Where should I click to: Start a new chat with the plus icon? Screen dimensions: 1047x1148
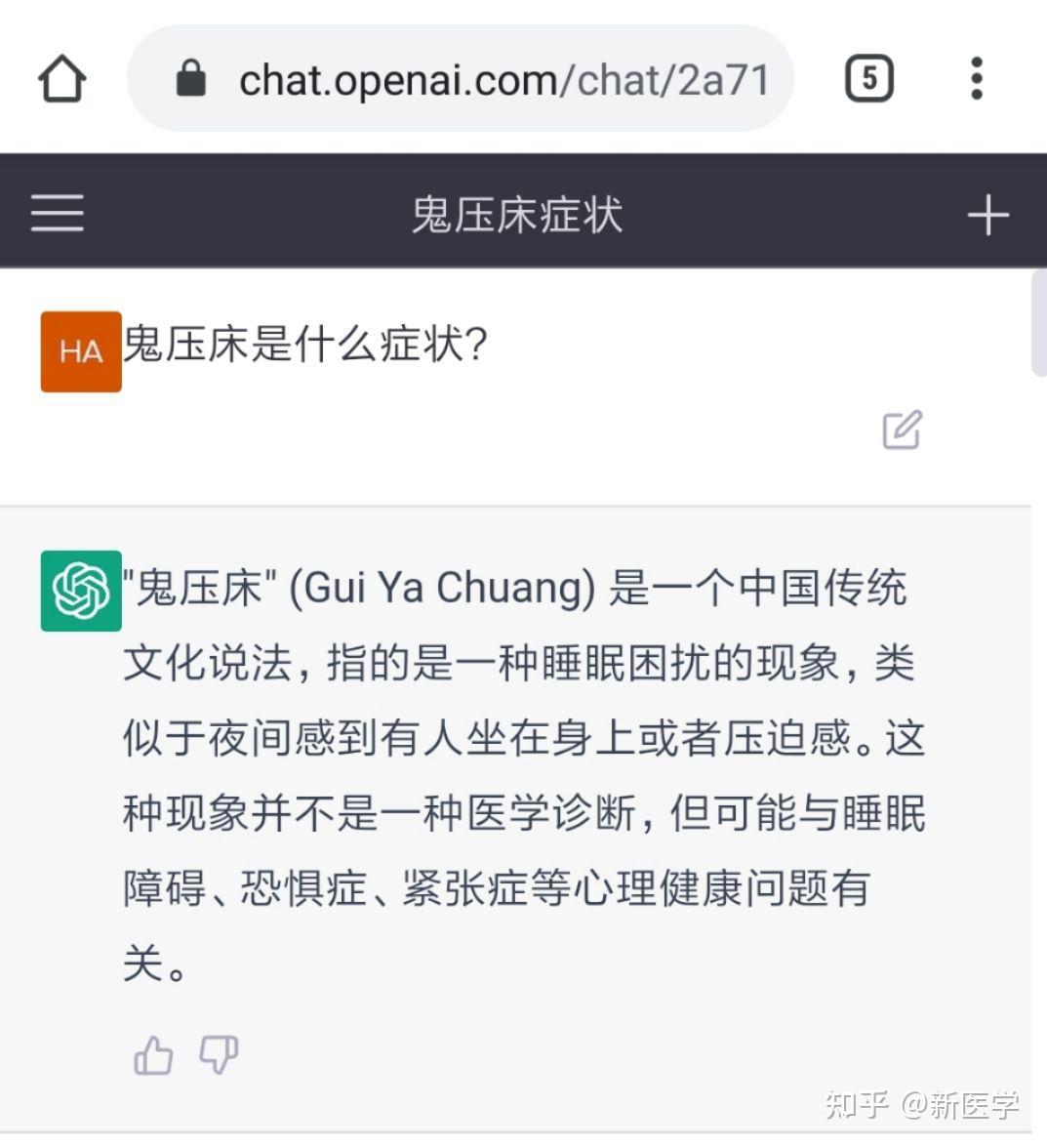coord(989,213)
